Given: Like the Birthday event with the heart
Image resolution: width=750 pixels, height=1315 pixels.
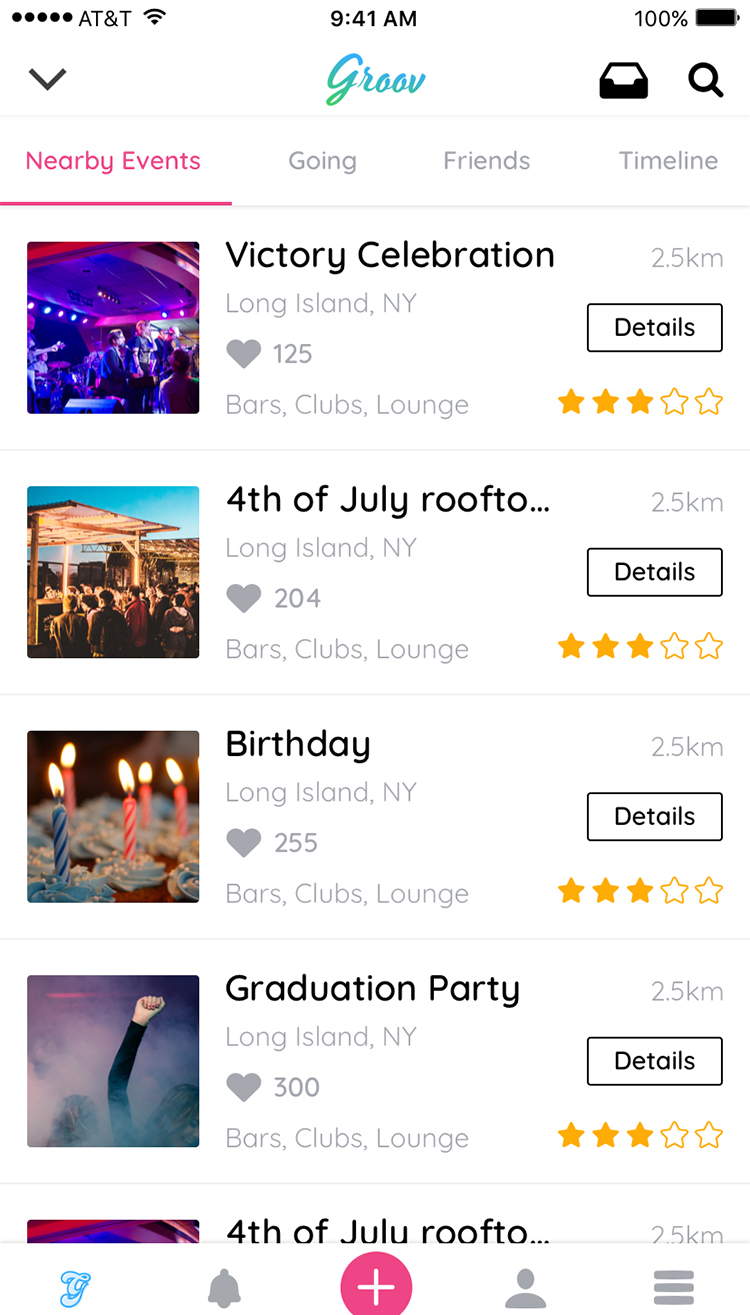Looking at the screenshot, I should (x=243, y=843).
